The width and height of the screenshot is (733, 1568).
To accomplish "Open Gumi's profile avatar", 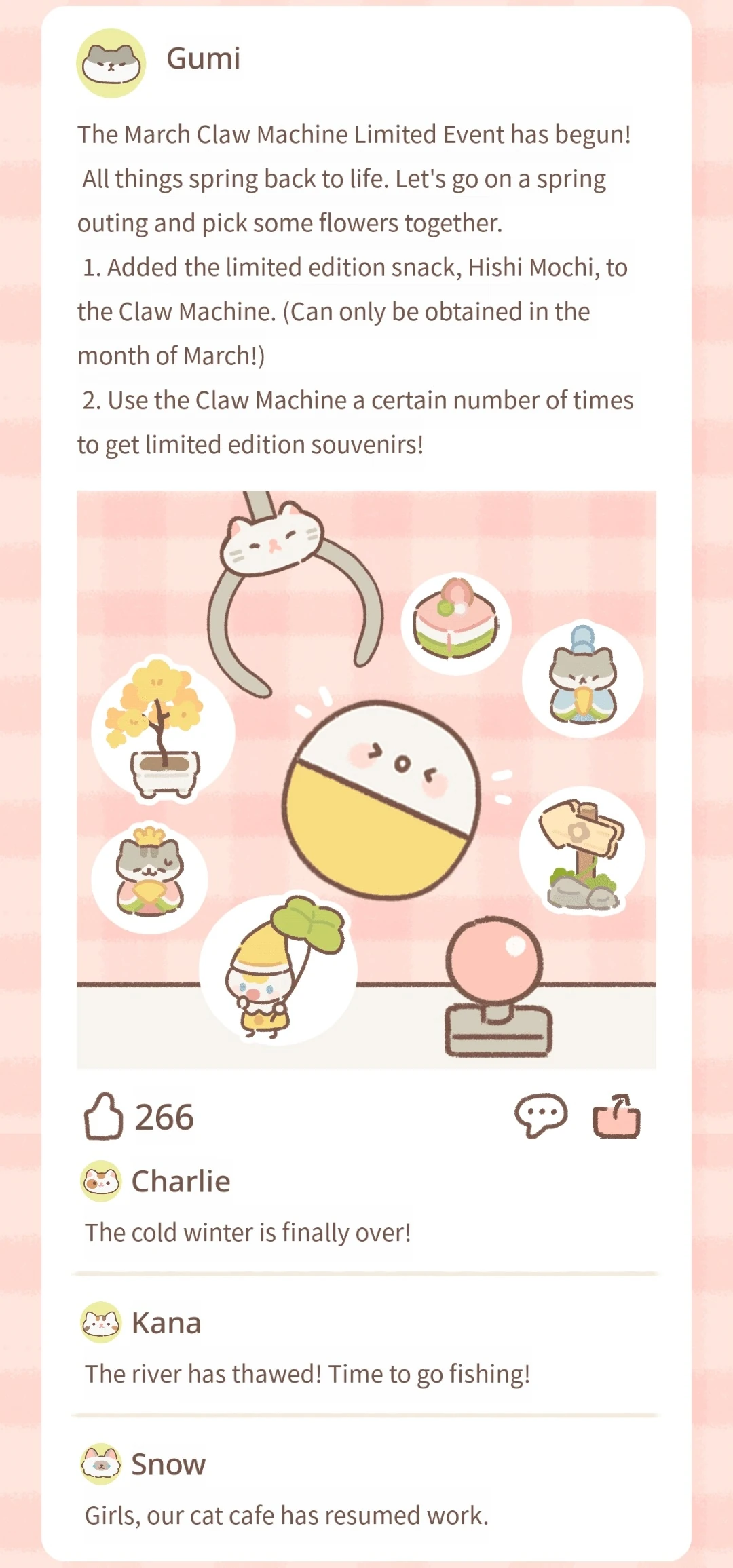I will click(x=111, y=63).
